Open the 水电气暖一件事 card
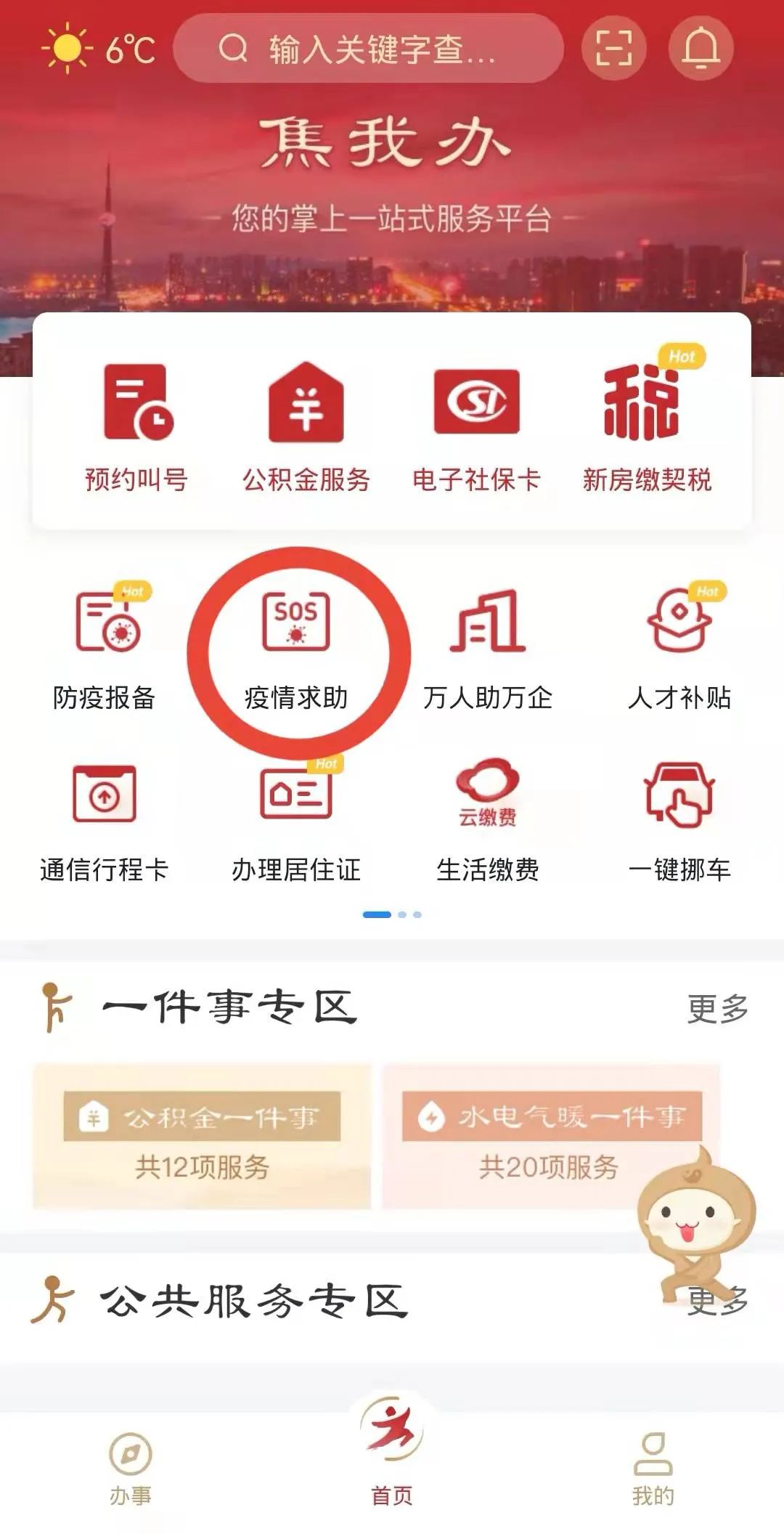784x1534 pixels. (x=550, y=1136)
